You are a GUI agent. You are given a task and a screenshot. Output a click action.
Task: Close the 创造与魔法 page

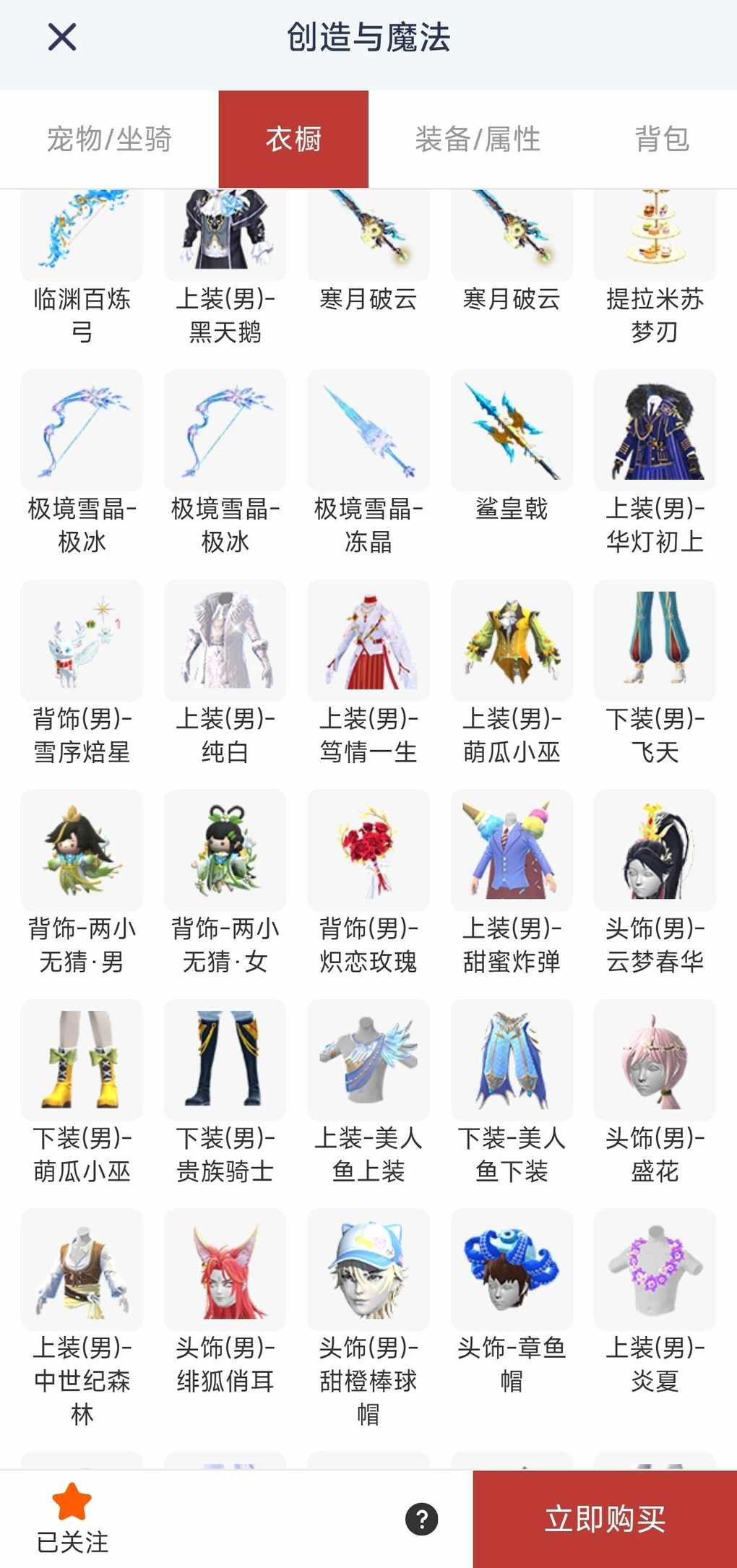tap(62, 37)
